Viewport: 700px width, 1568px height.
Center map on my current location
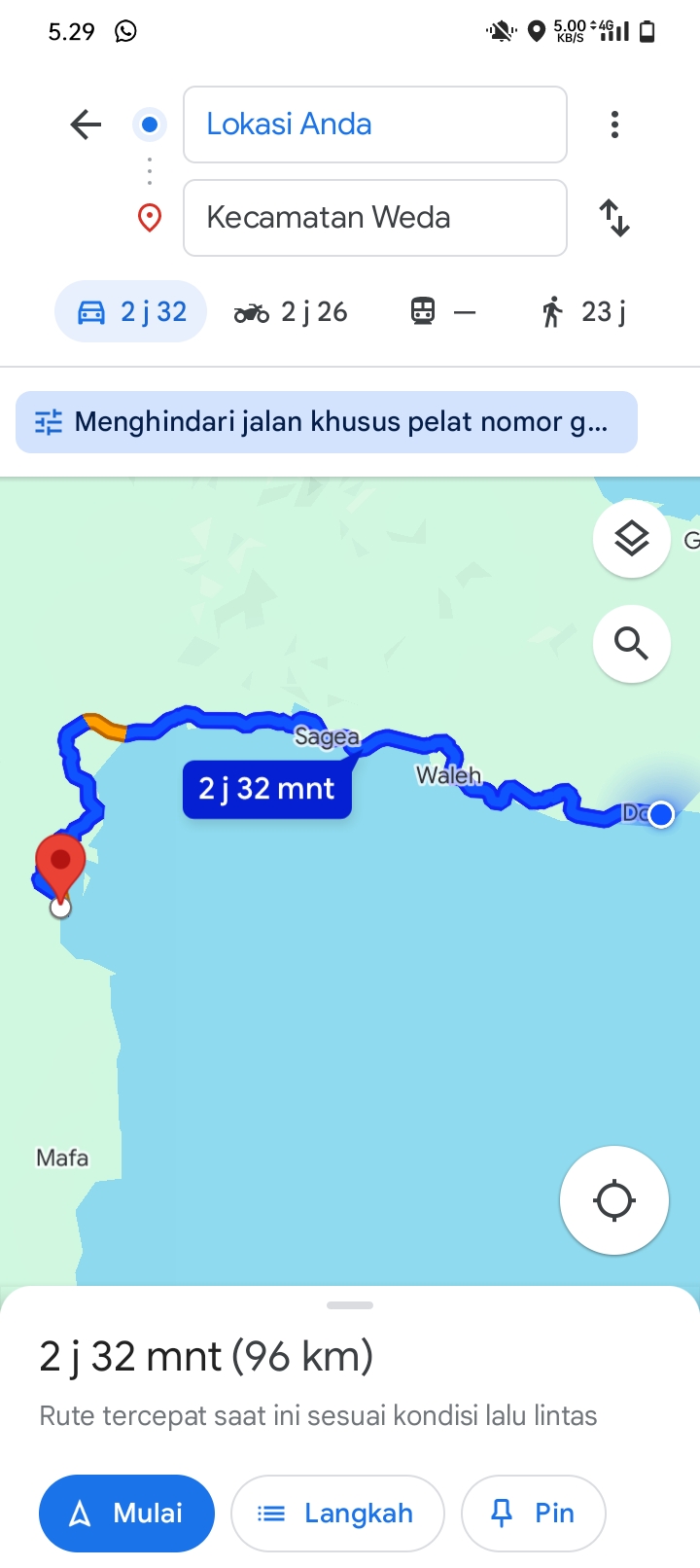[x=614, y=1200]
